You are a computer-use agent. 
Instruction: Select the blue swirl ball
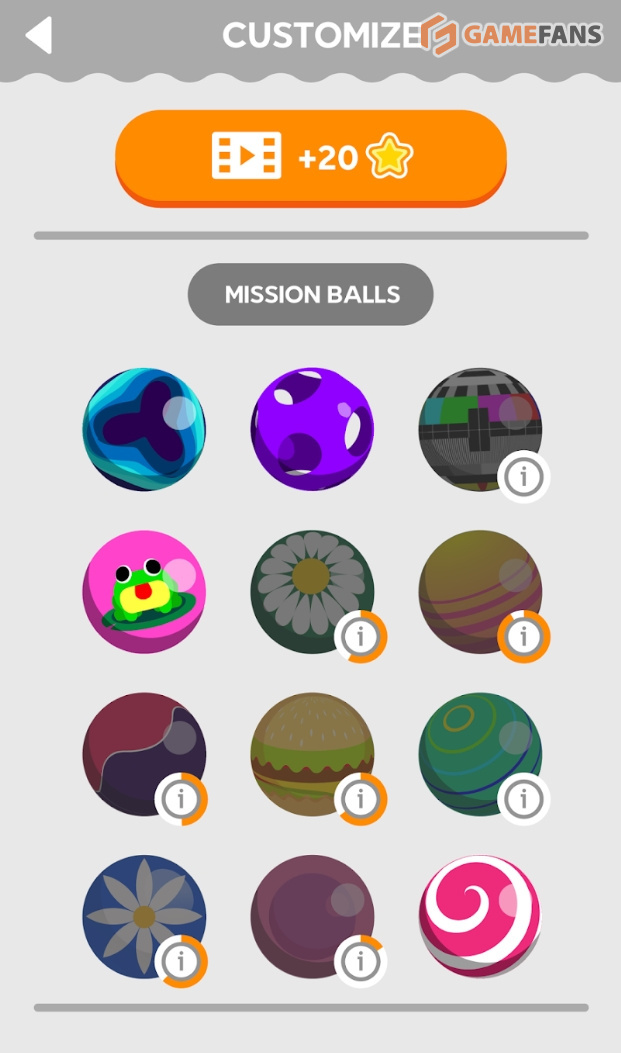(x=144, y=429)
